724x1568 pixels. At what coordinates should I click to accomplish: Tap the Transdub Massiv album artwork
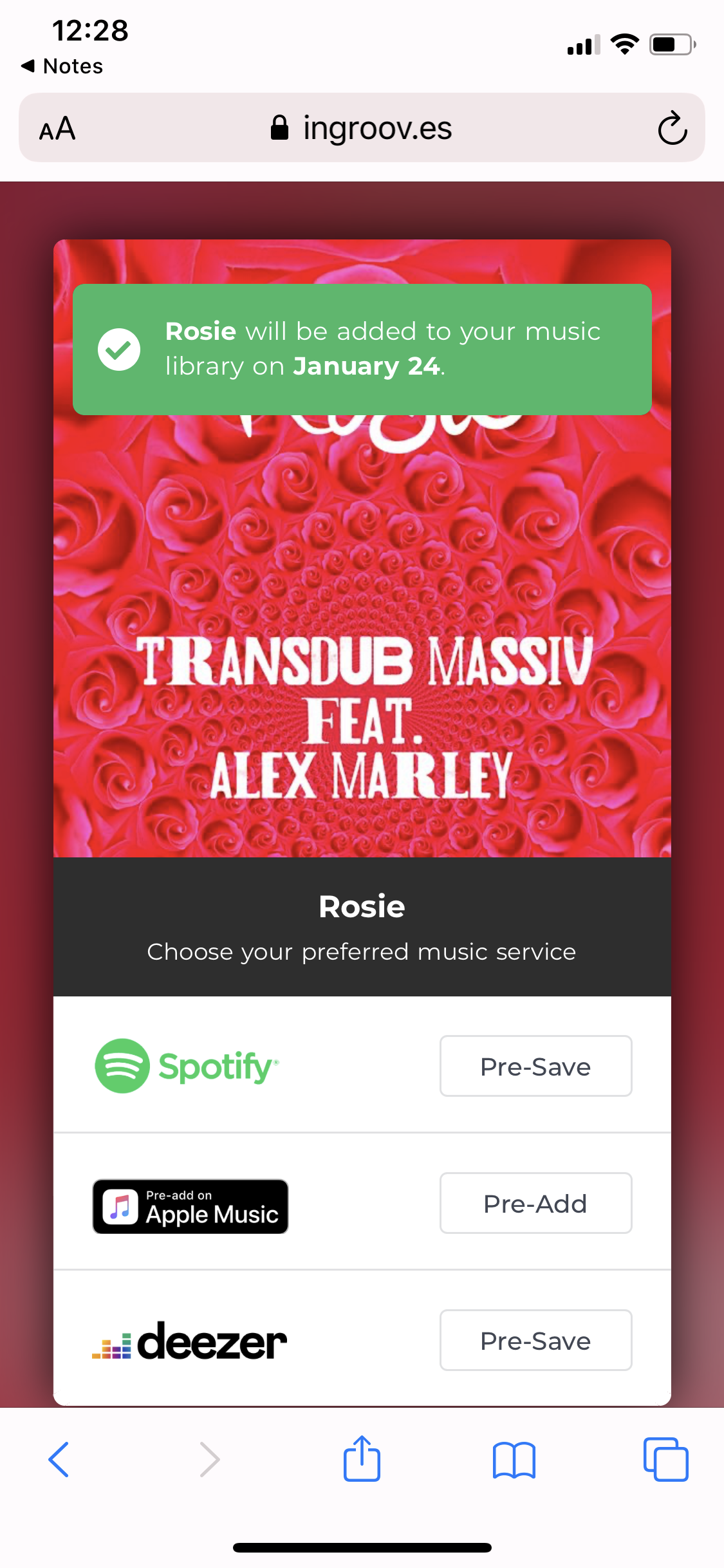[x=362, y=708]
